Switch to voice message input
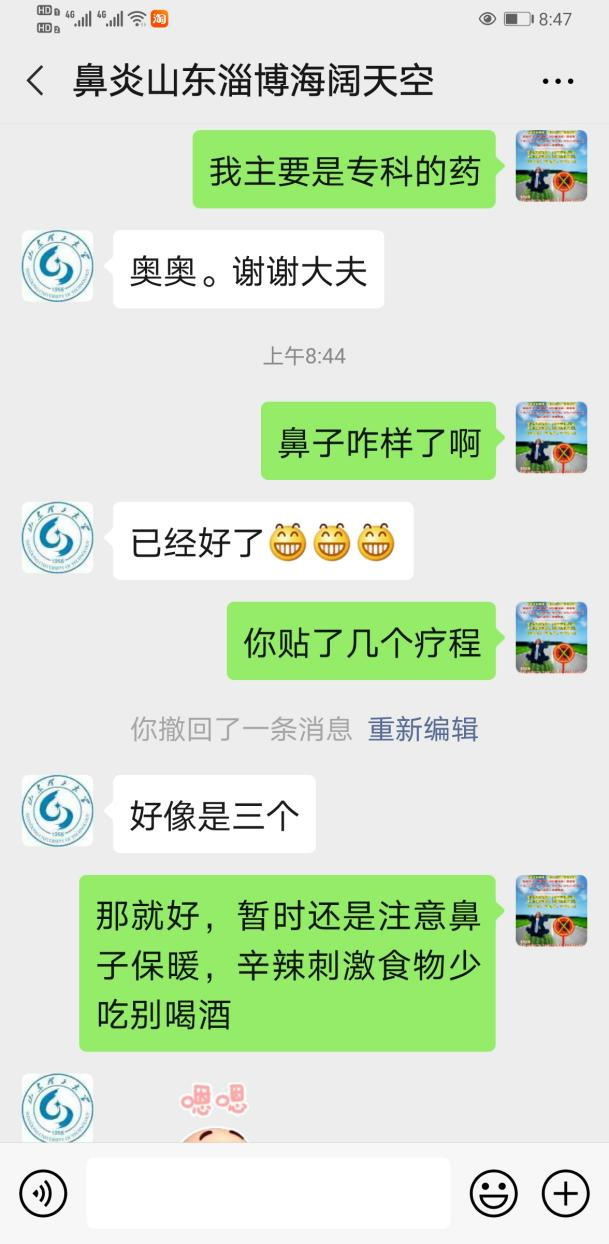 [x=43, y=1193]
